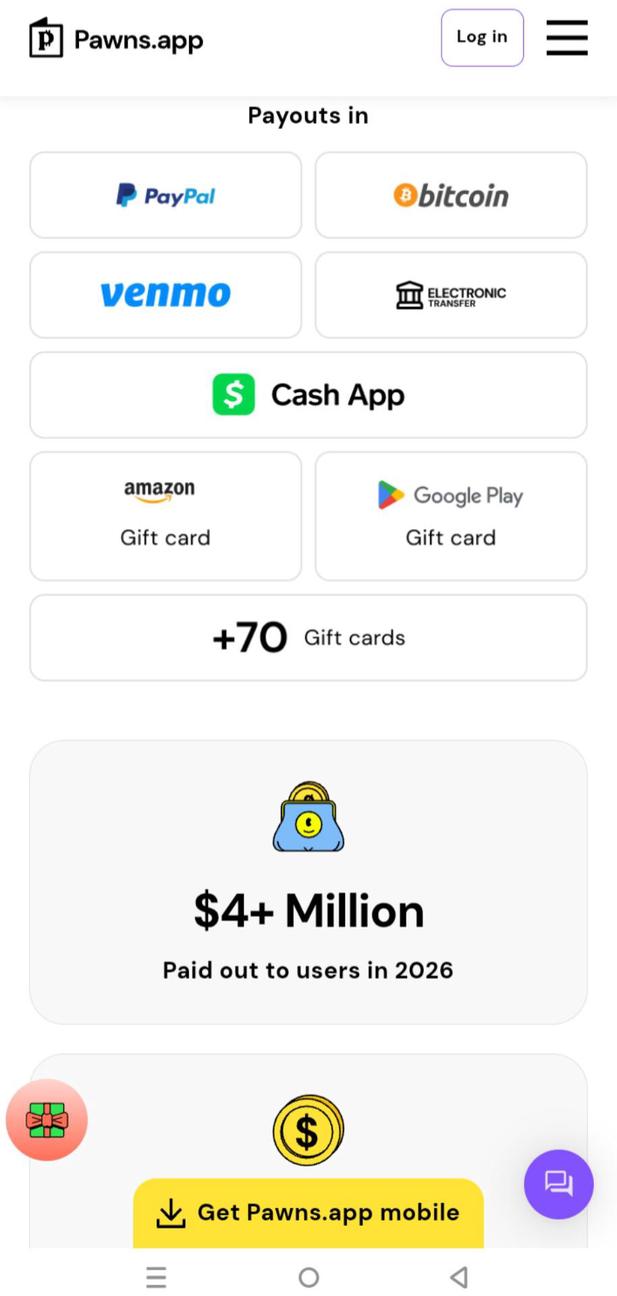Open the live chat bubble
The image size is (617, 1296).
(558, 1184)
